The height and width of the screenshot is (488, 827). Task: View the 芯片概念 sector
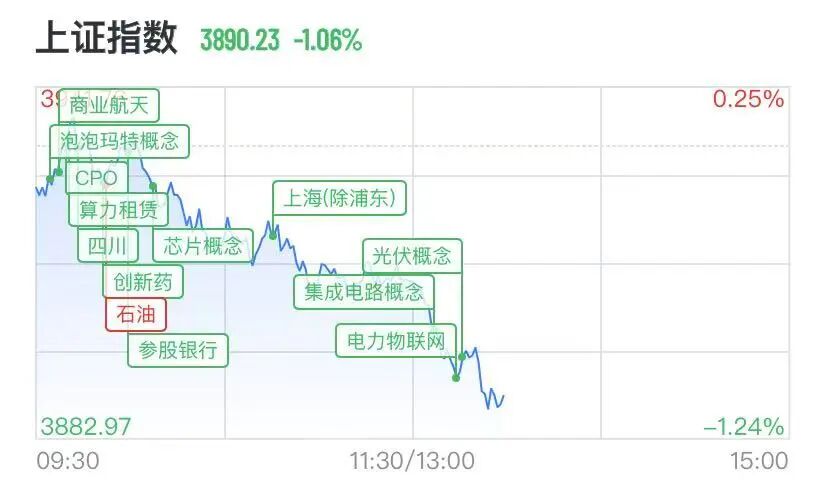pos(203,245)
